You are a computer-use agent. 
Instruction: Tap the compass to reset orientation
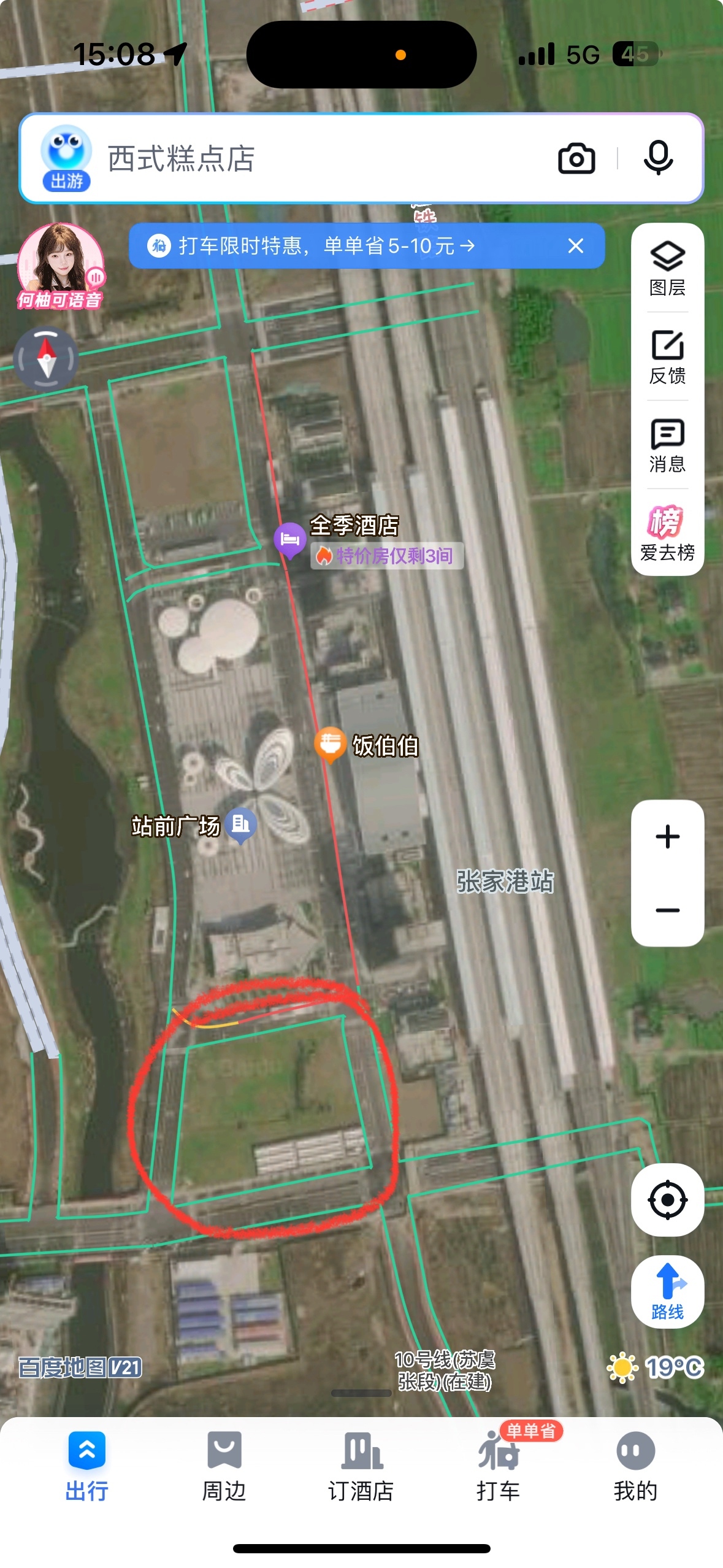pyautogui.click(x=46, y=359)
